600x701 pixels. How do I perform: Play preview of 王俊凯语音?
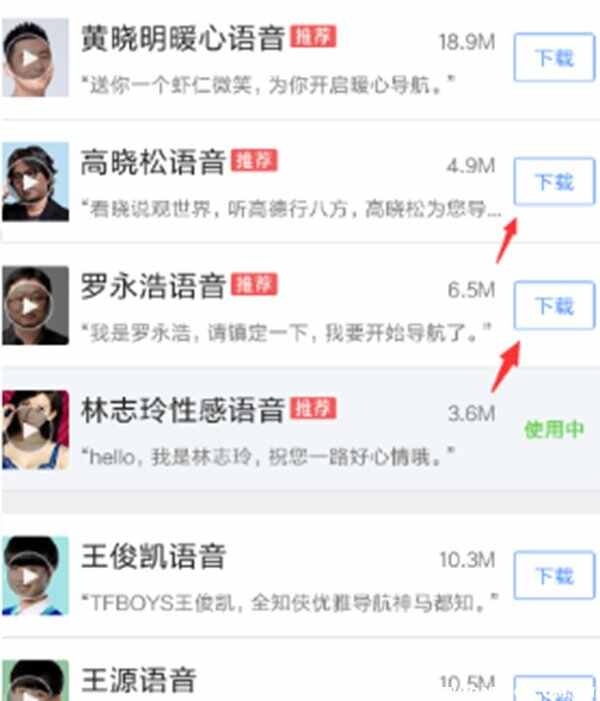coord(31,576)
